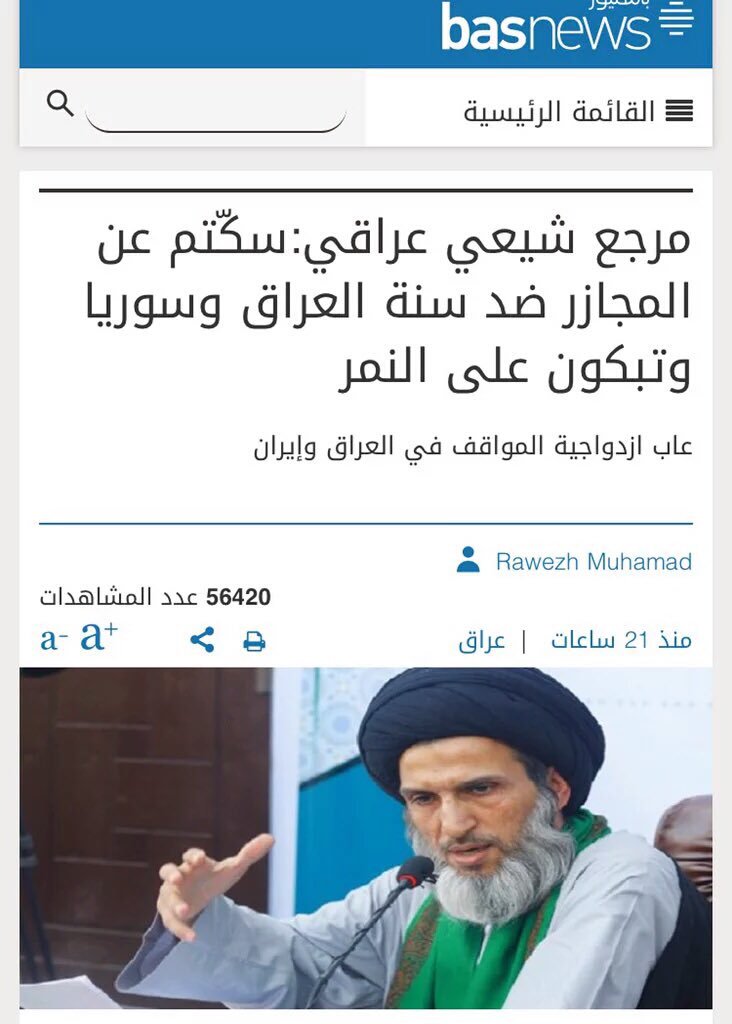Share this article
Image resolution: width=732 pixels, height=1024 pixels.
tap(202, 640)
